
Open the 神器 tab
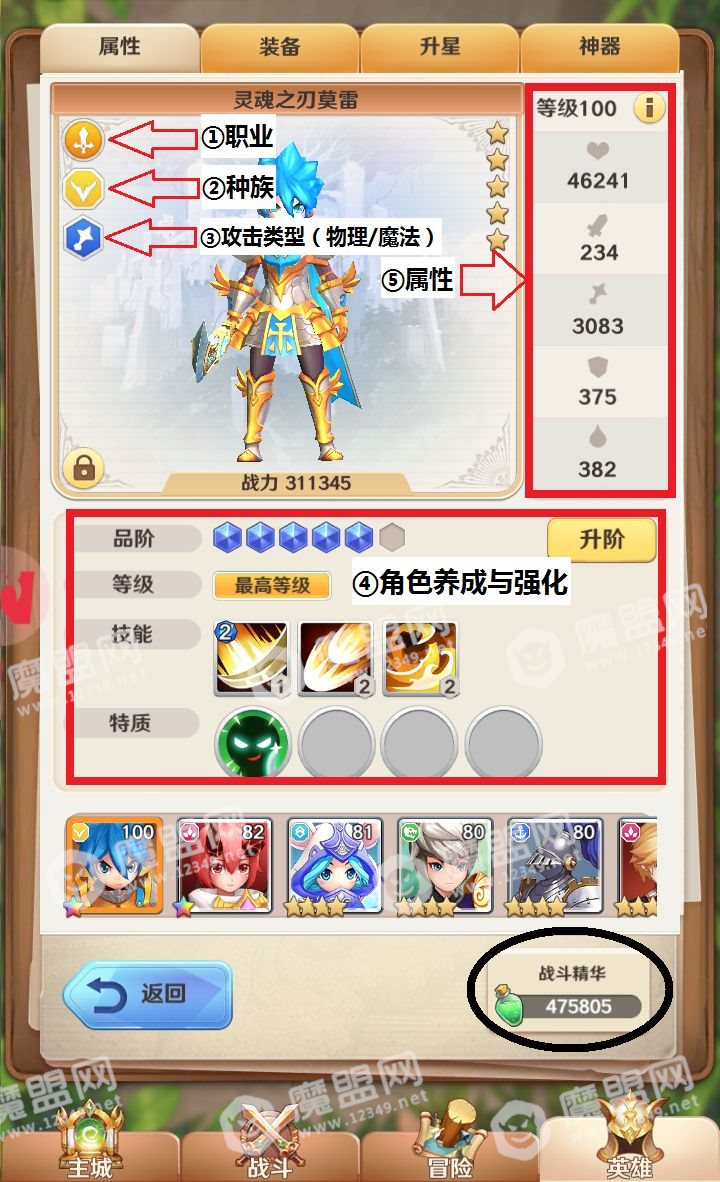tap(599, 47)
